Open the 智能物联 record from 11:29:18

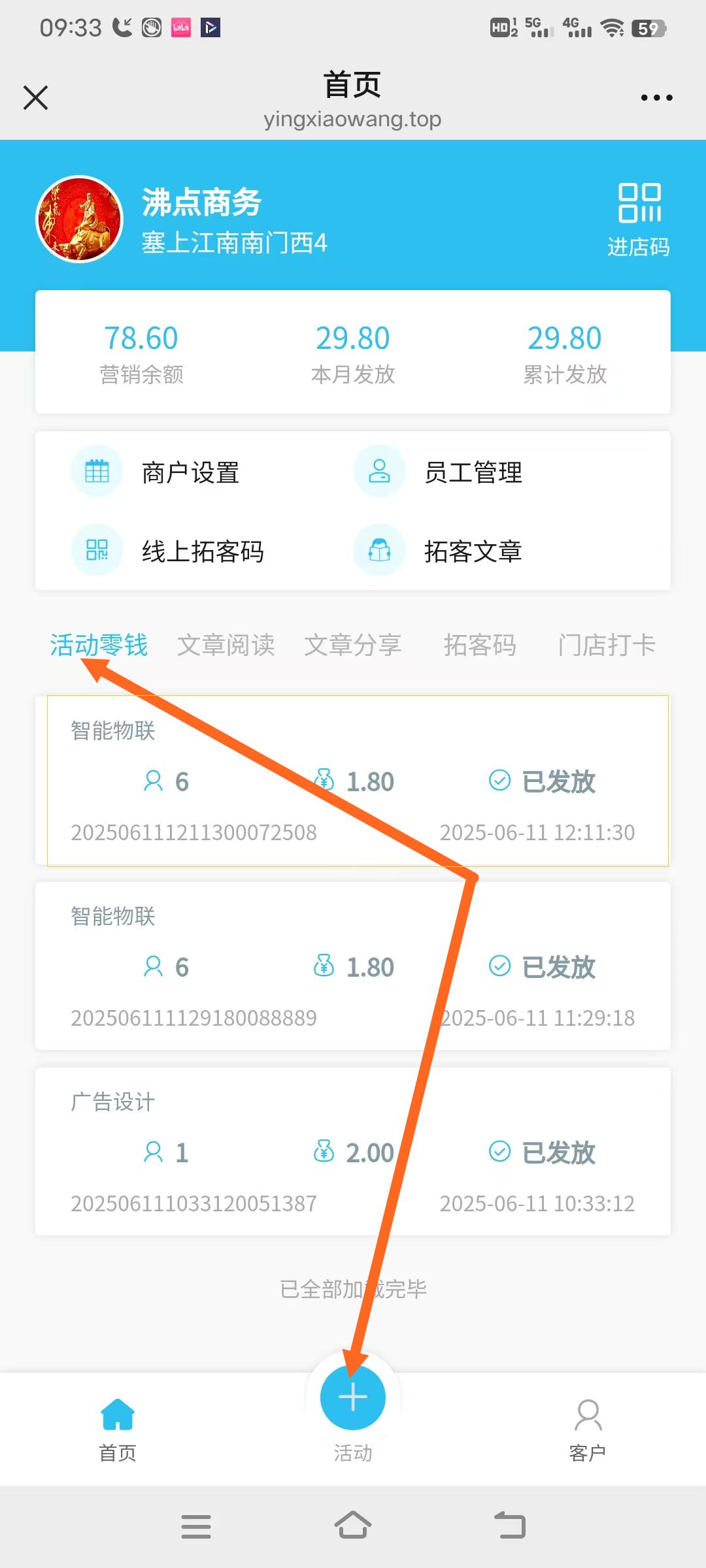(x=353, y=966)
